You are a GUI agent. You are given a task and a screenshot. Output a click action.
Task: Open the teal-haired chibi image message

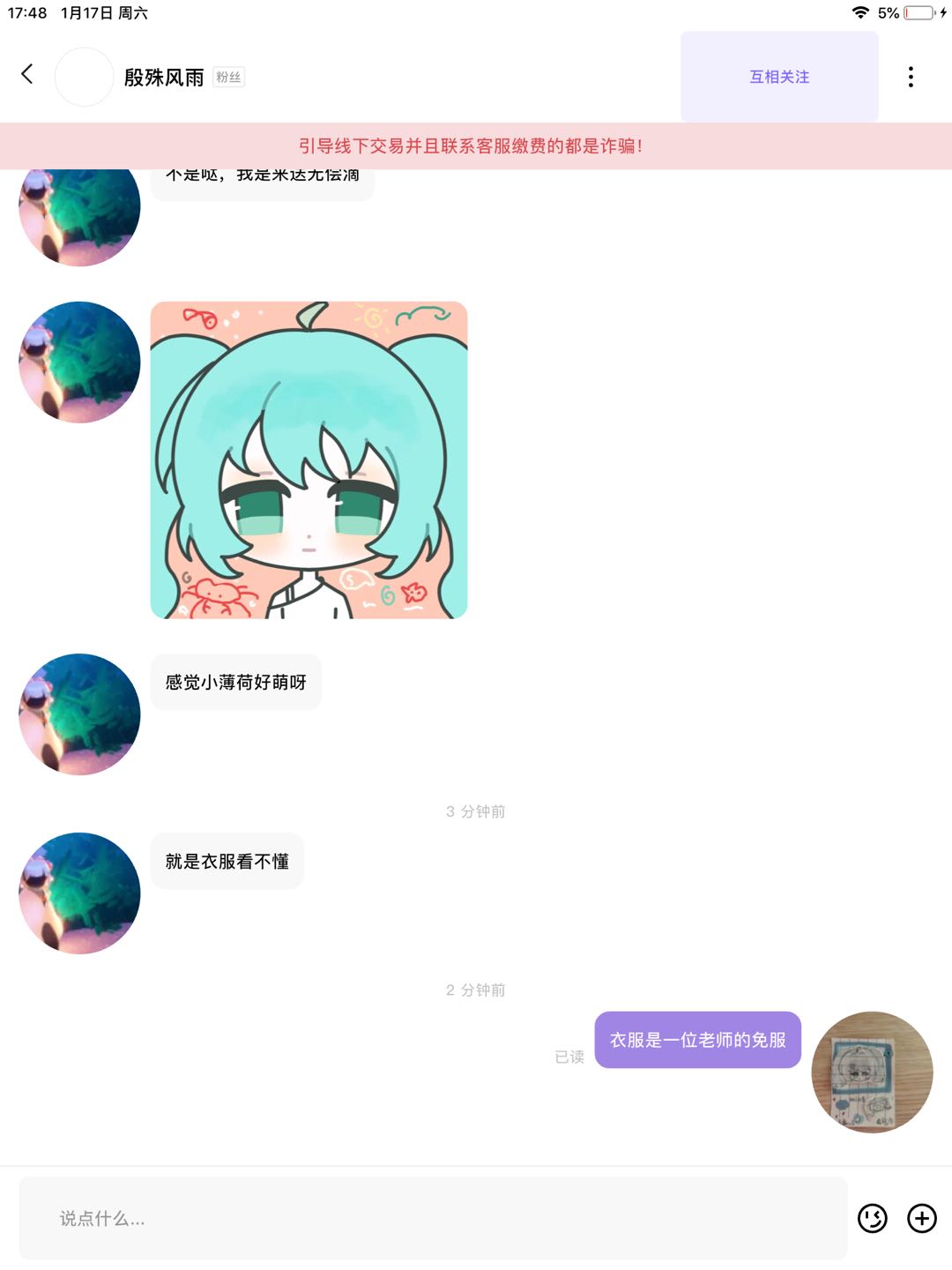309,459
